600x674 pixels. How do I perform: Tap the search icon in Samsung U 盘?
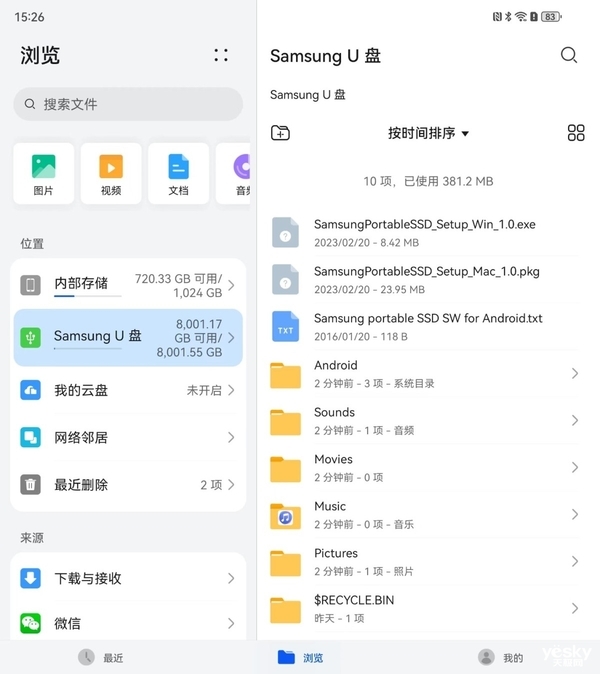(569, 55)
